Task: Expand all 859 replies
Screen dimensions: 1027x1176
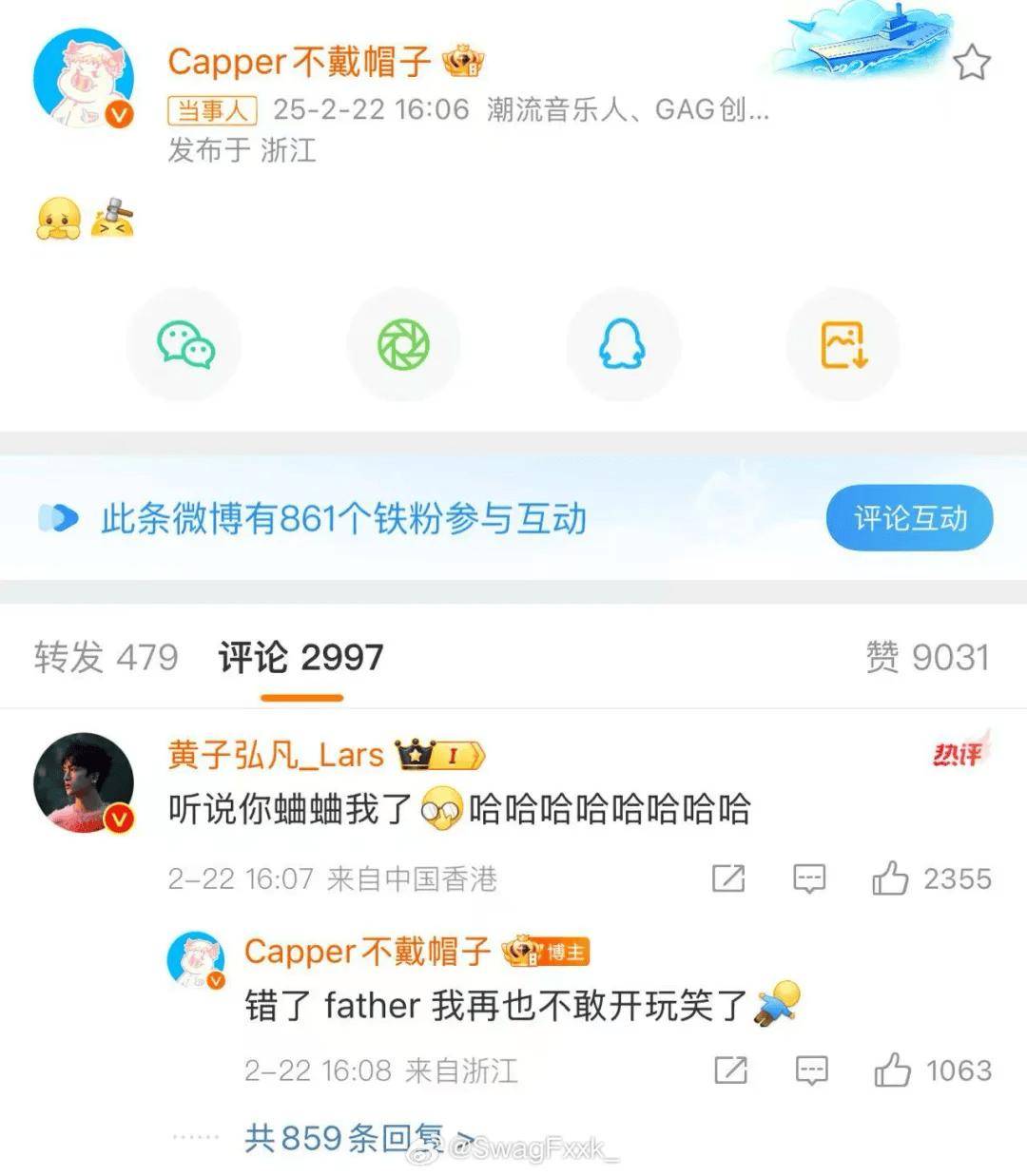Action: [357, 1137]
